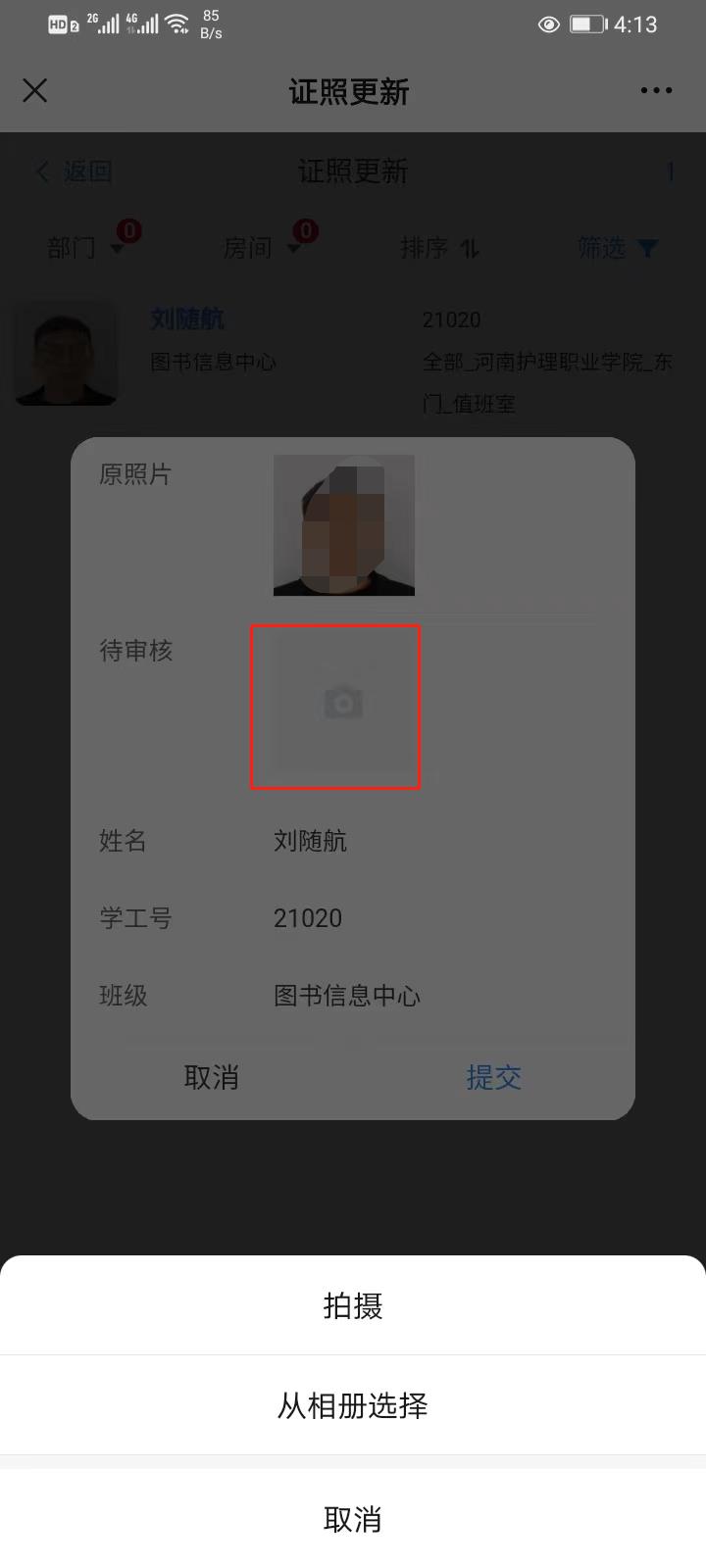706x1568 pixels.
Task: Open the three-dot overflow menu
Action: pos(656,91)
